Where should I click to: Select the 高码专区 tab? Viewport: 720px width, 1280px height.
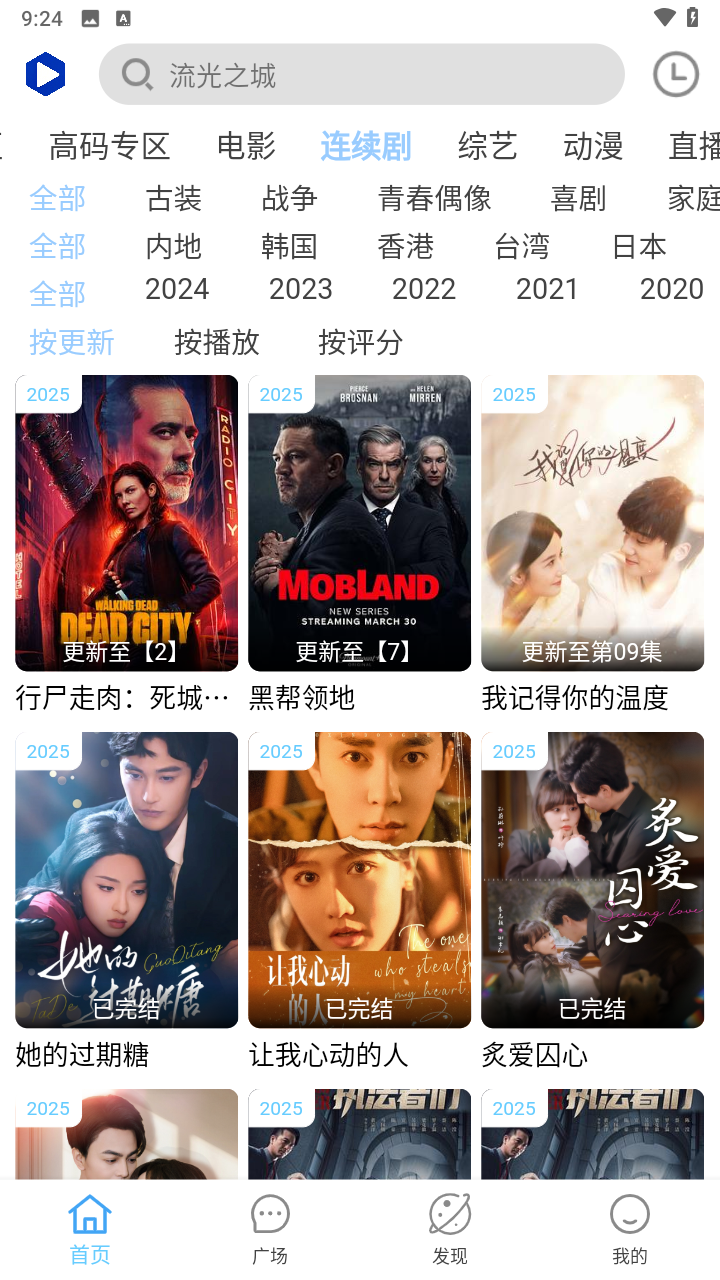click(110, 147)
